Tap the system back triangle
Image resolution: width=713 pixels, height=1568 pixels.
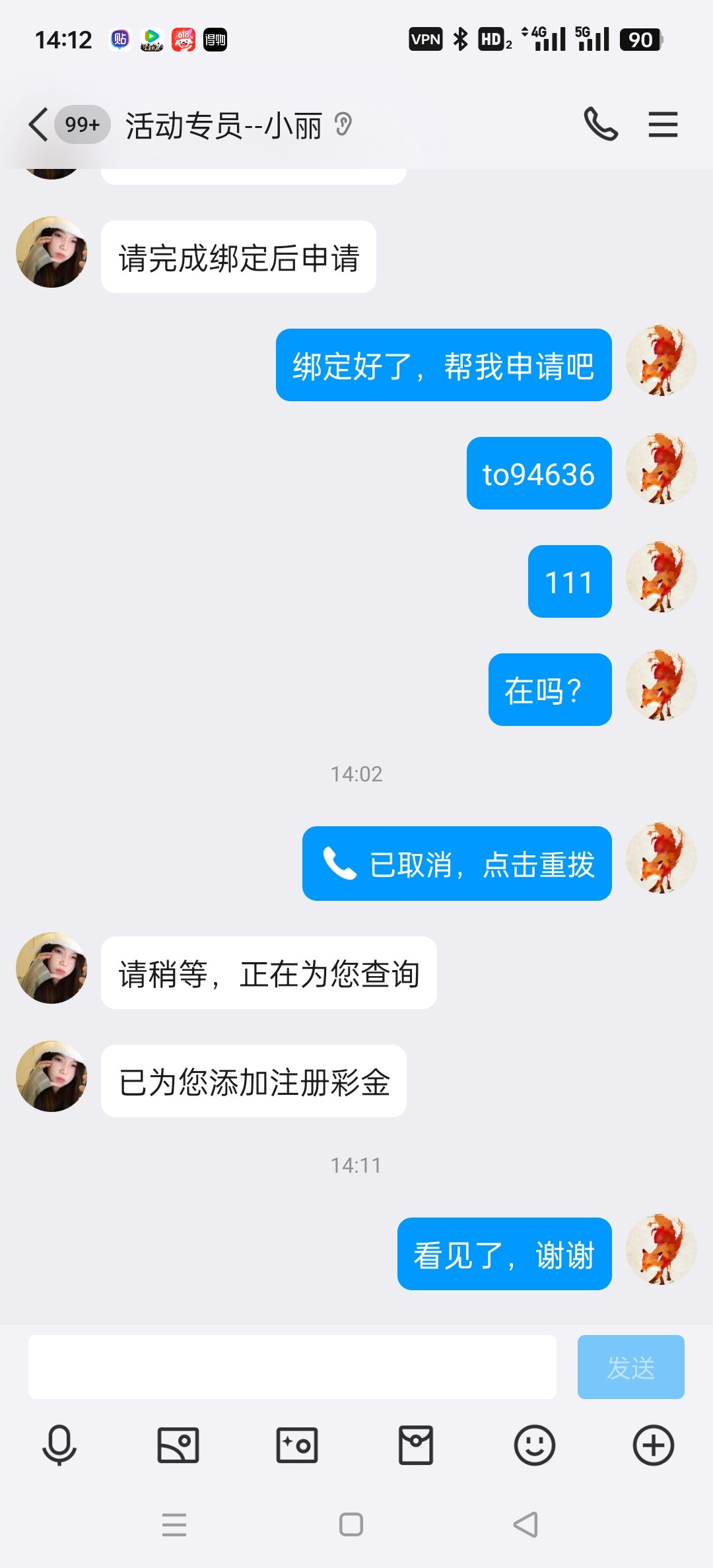[x=526, y=1524]
